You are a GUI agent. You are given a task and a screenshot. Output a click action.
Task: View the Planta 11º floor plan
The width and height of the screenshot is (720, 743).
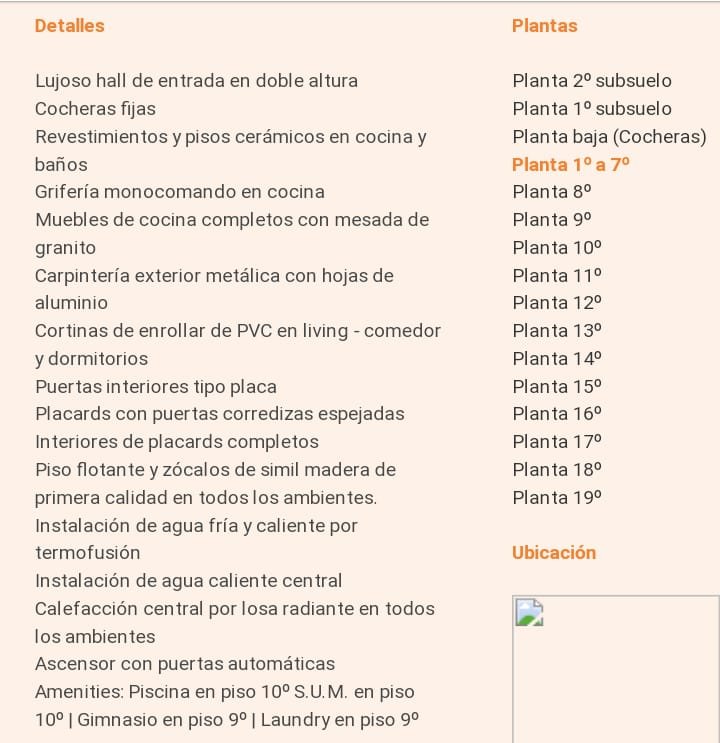tap(557, 275)
